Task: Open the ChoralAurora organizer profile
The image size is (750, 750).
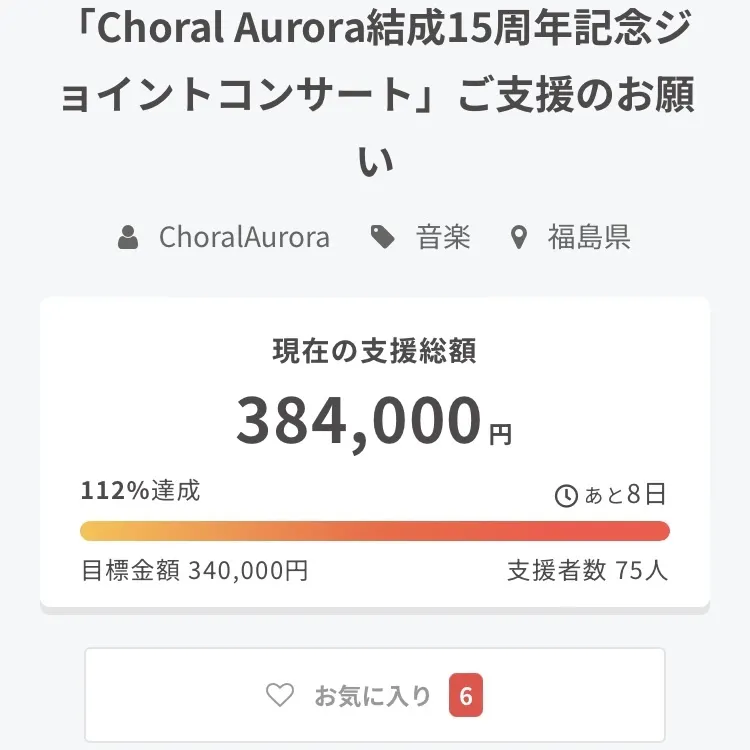Action: coord(243,238)
